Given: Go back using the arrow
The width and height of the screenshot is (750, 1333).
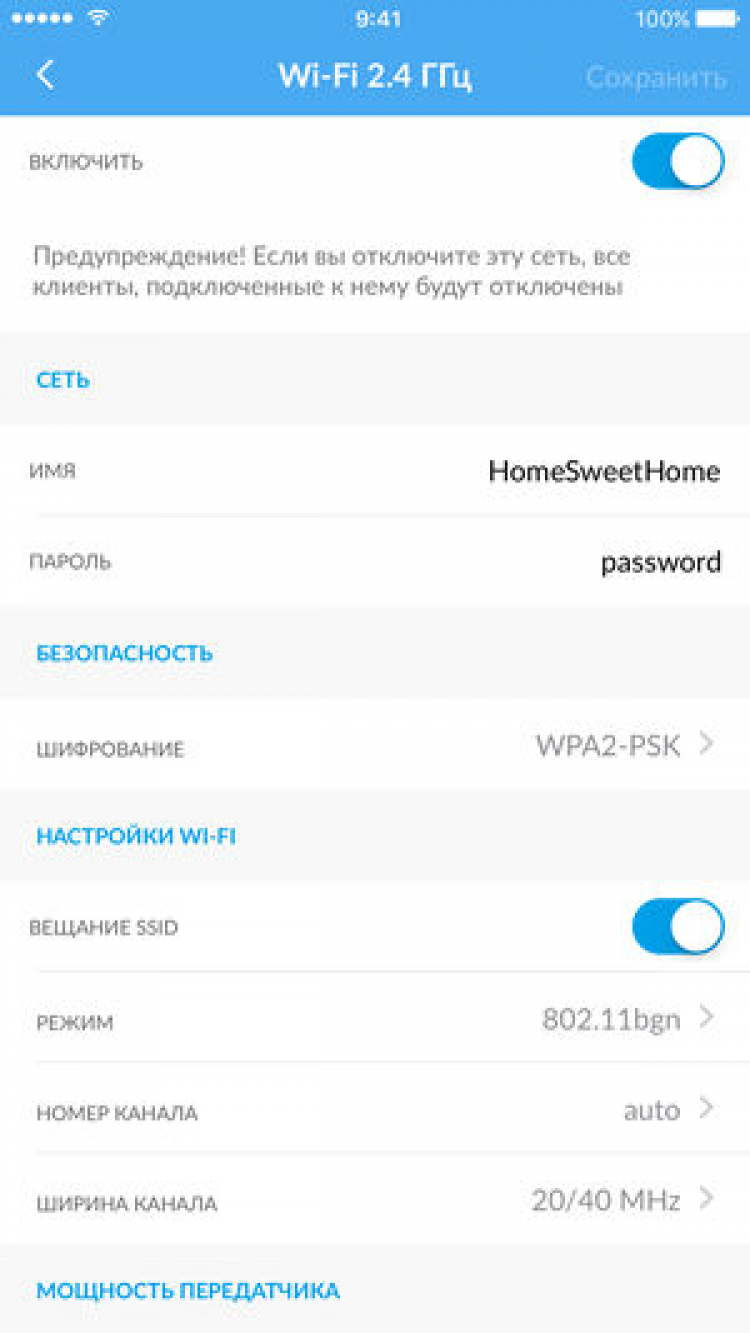Looking at the screenshot, I should coord(45,76).
